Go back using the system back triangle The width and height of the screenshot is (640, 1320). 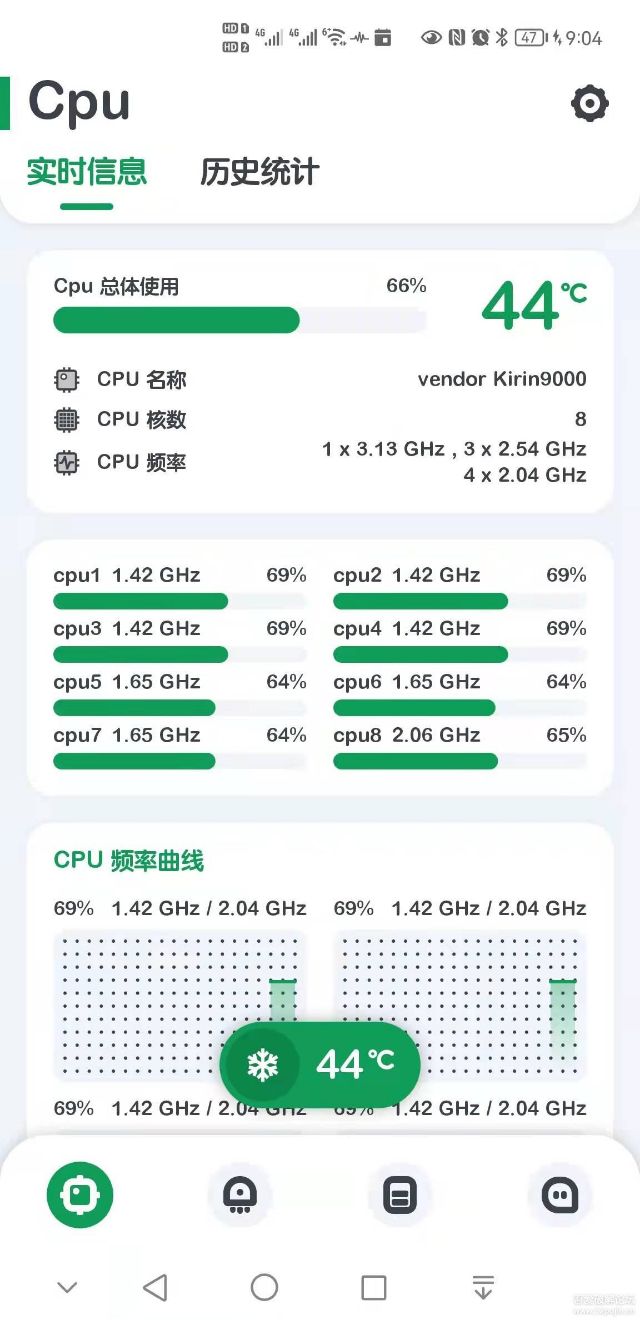[155, 1287]
